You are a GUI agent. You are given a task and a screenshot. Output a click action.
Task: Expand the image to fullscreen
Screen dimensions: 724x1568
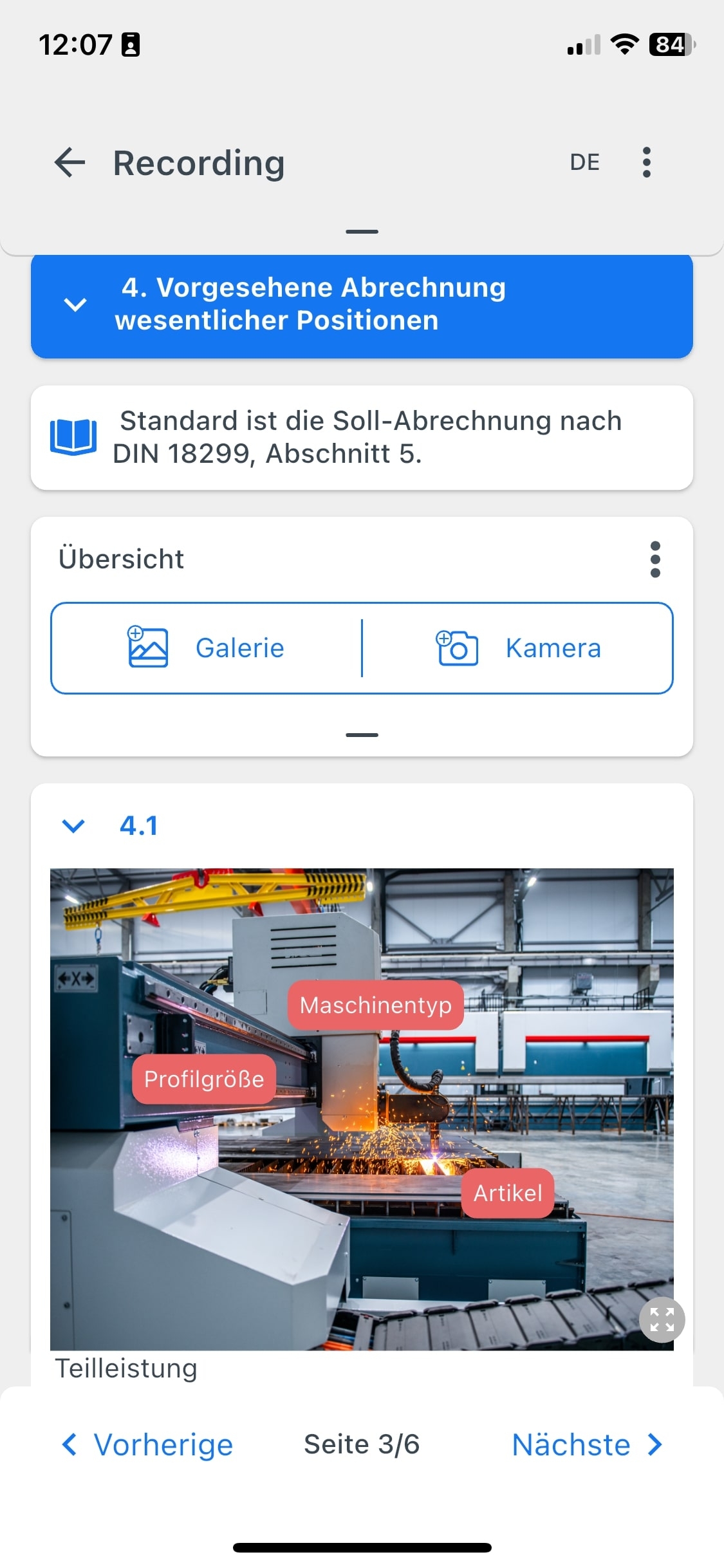click(x=662, y=1320)
